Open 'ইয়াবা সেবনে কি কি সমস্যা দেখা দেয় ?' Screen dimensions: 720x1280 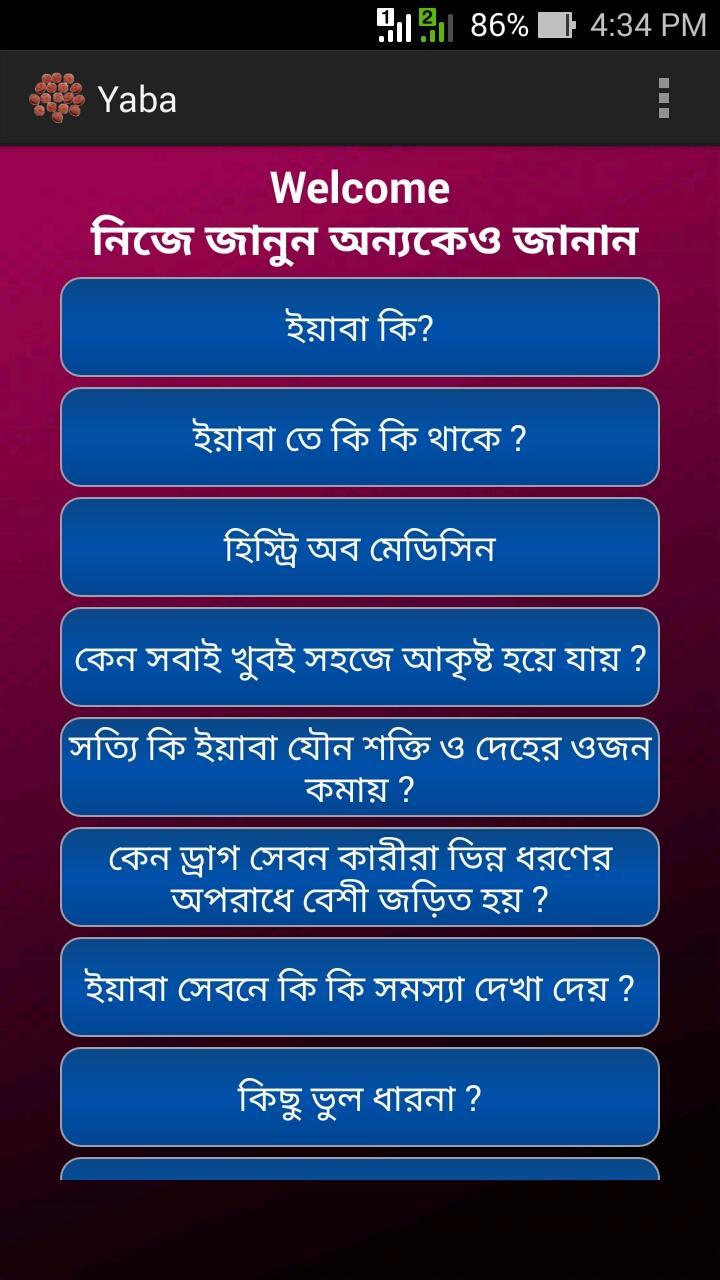[360, 987]
